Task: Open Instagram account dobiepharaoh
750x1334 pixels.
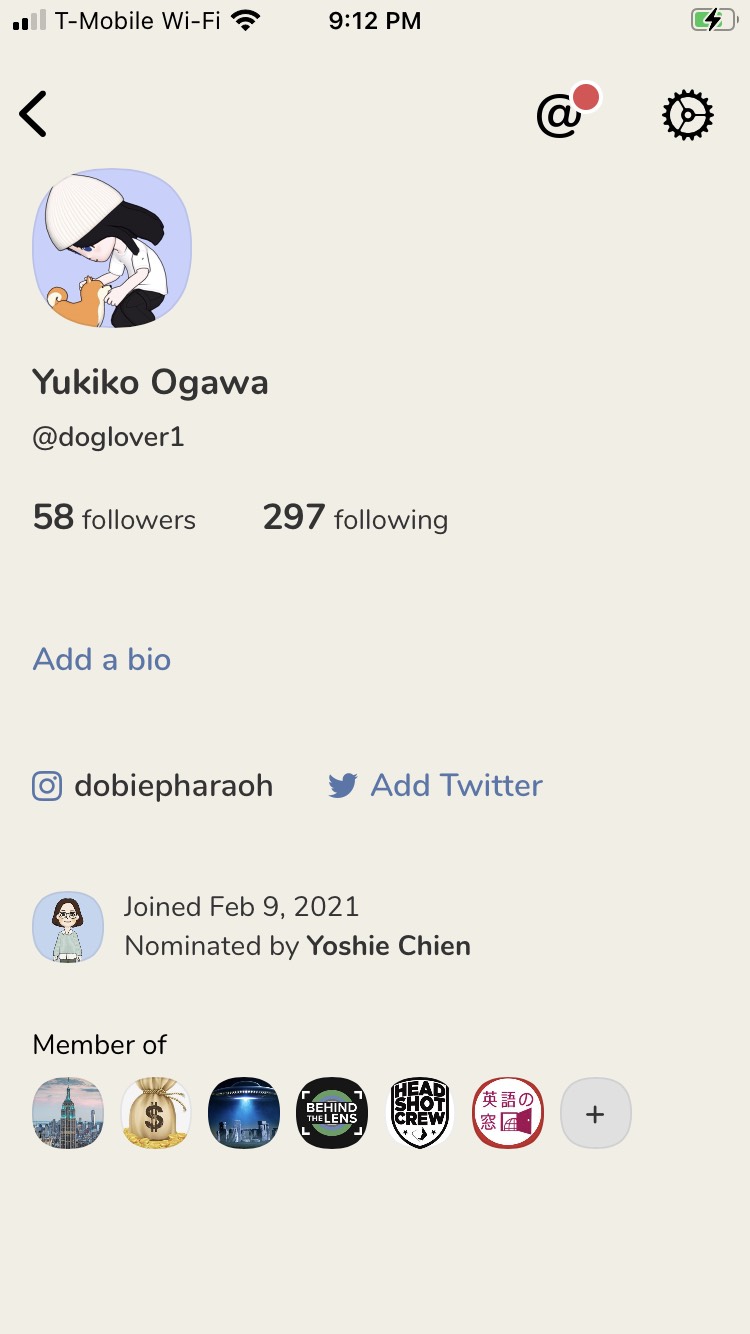Action: [x=153, y=786]
